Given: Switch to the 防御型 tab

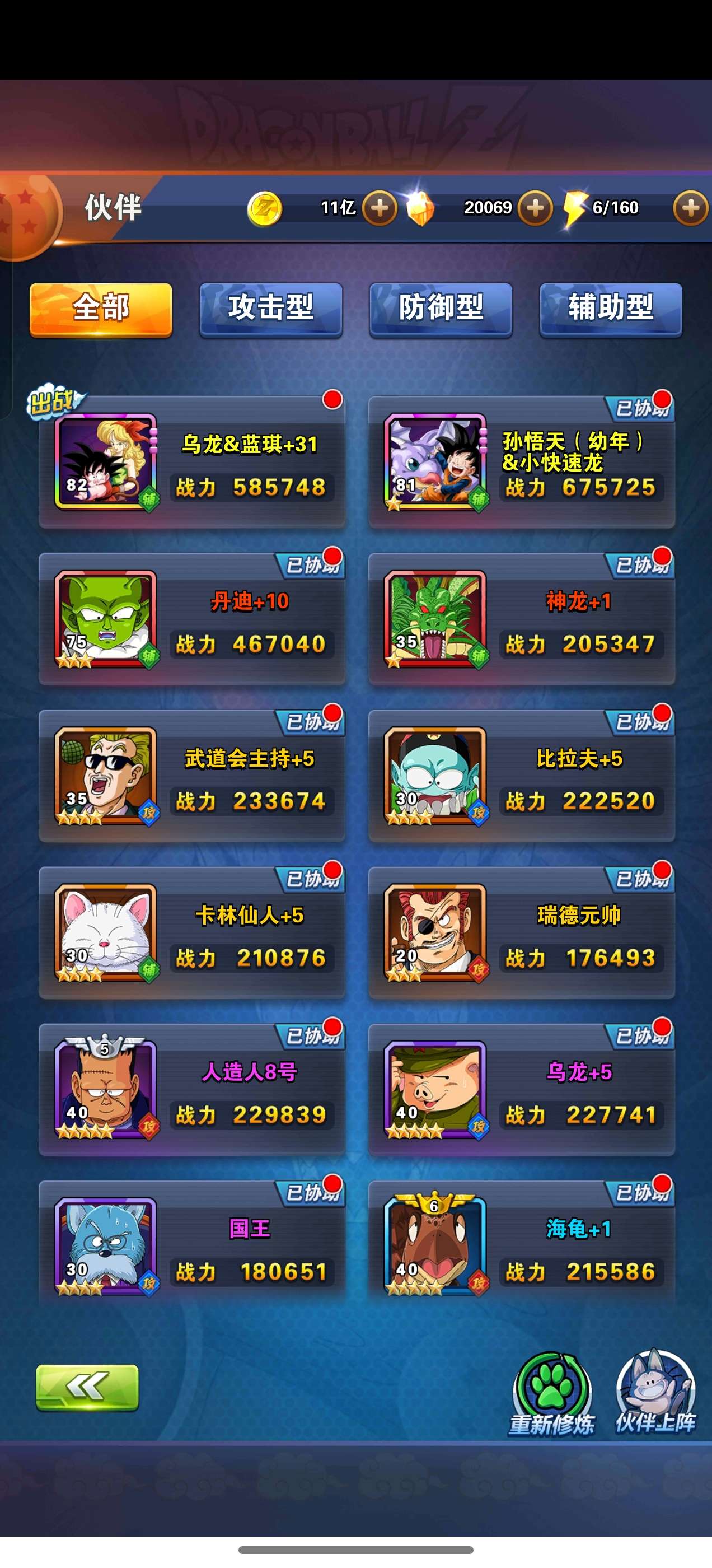Looking at the screenshot, I should click(x=441, y=308).
